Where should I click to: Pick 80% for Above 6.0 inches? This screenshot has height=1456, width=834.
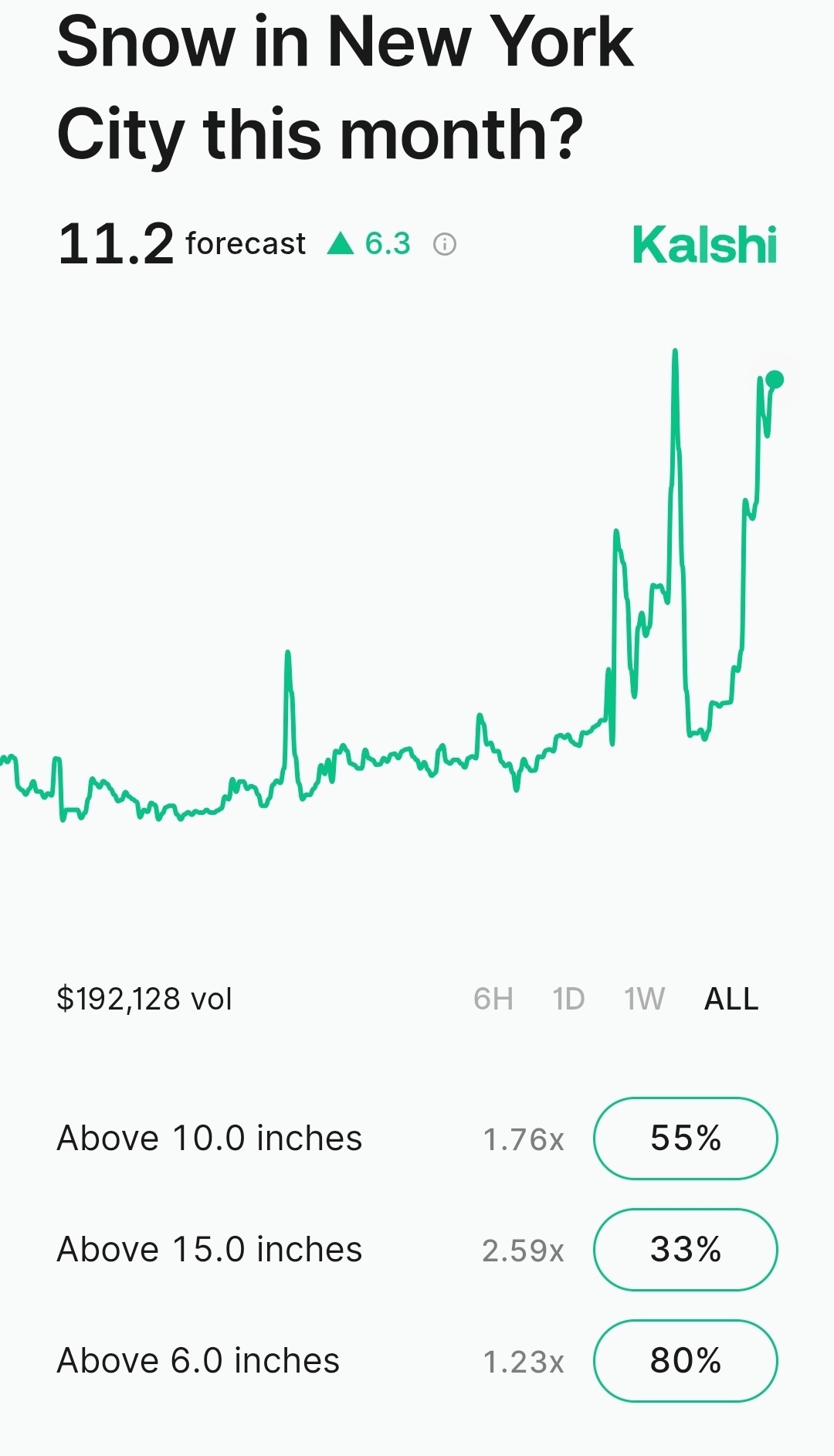pos(685,1360)
